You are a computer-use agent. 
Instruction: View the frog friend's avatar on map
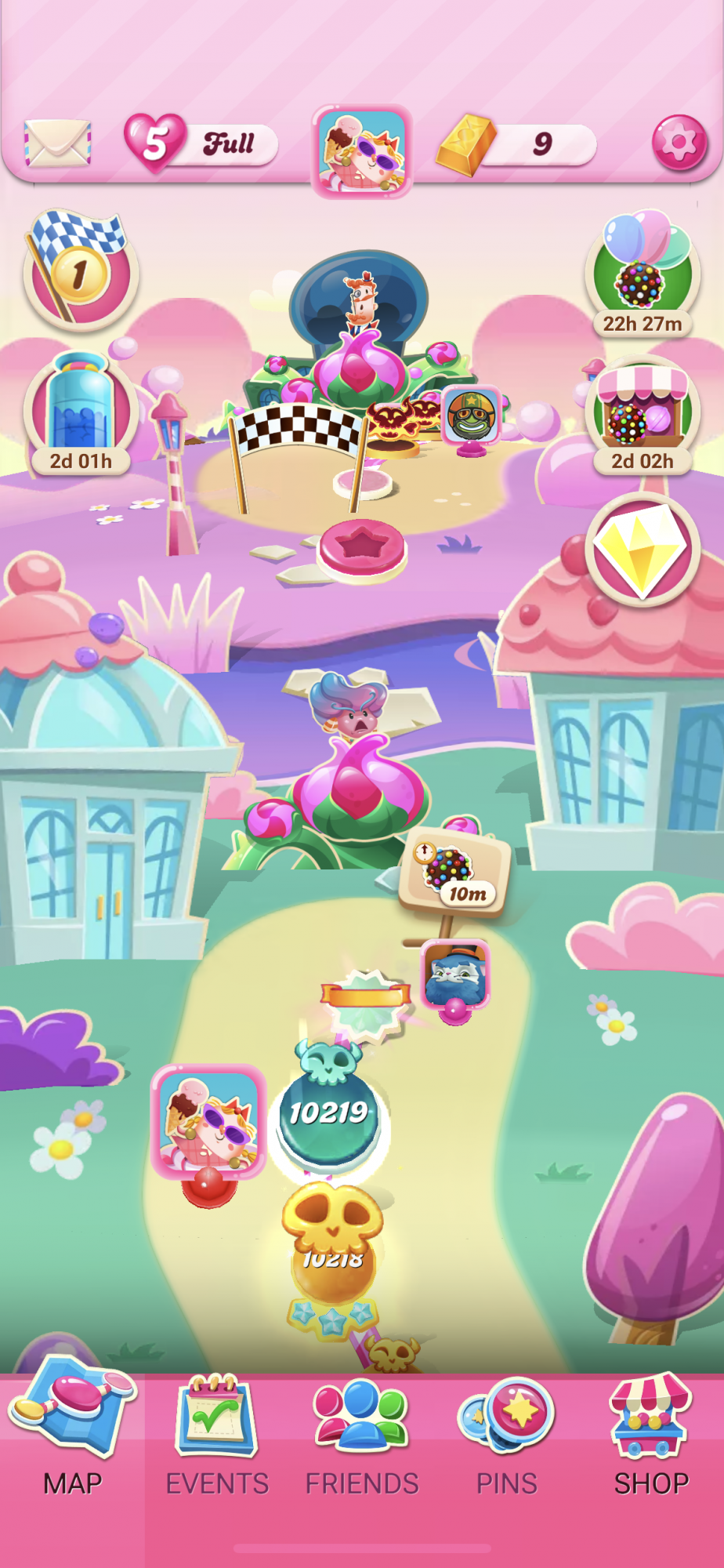coord(471,416)
